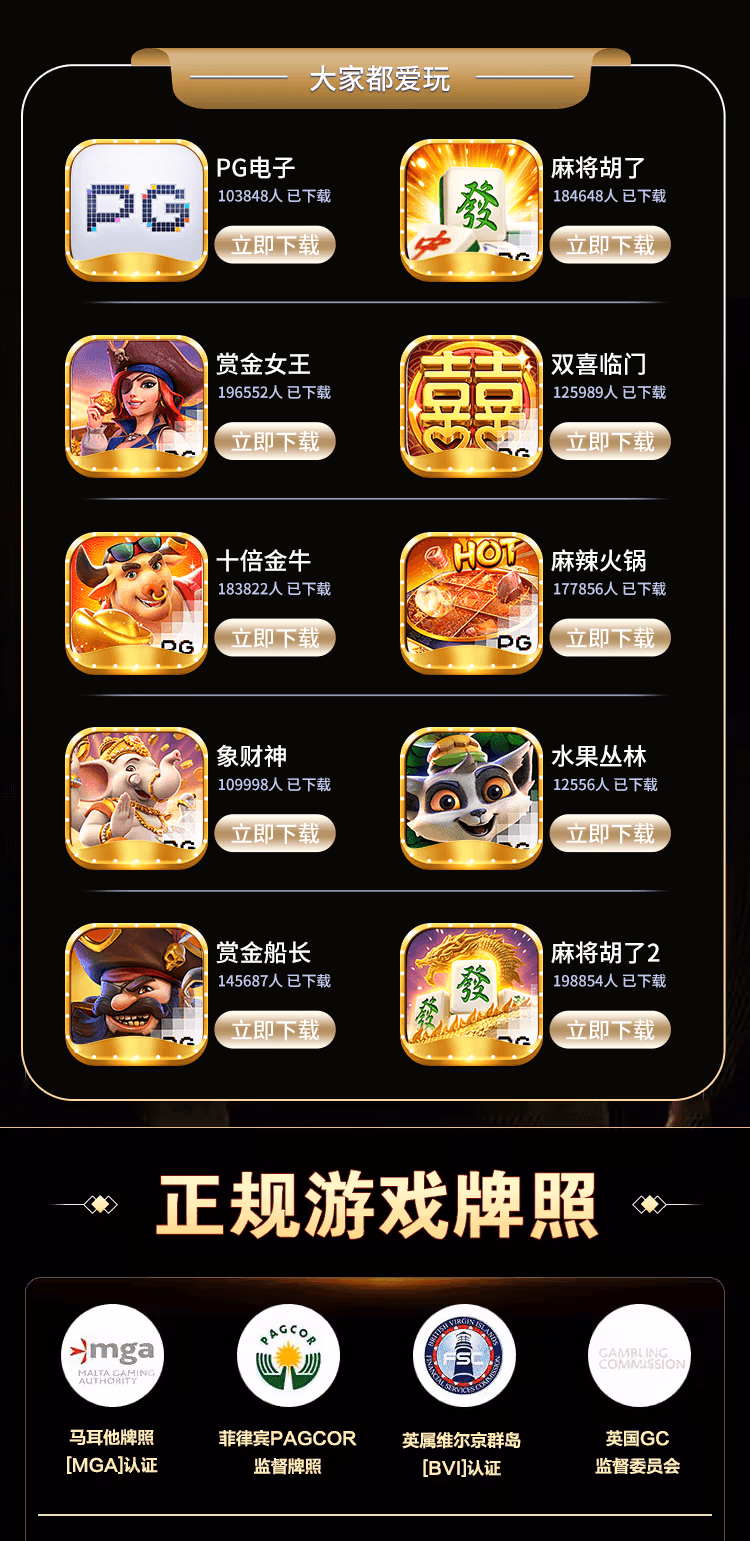The width and height of the screenshot is (750, 1541).
Task: Open the 麻辣火锅 game icon
Action: pyautogui.click(x=471, y=602)
